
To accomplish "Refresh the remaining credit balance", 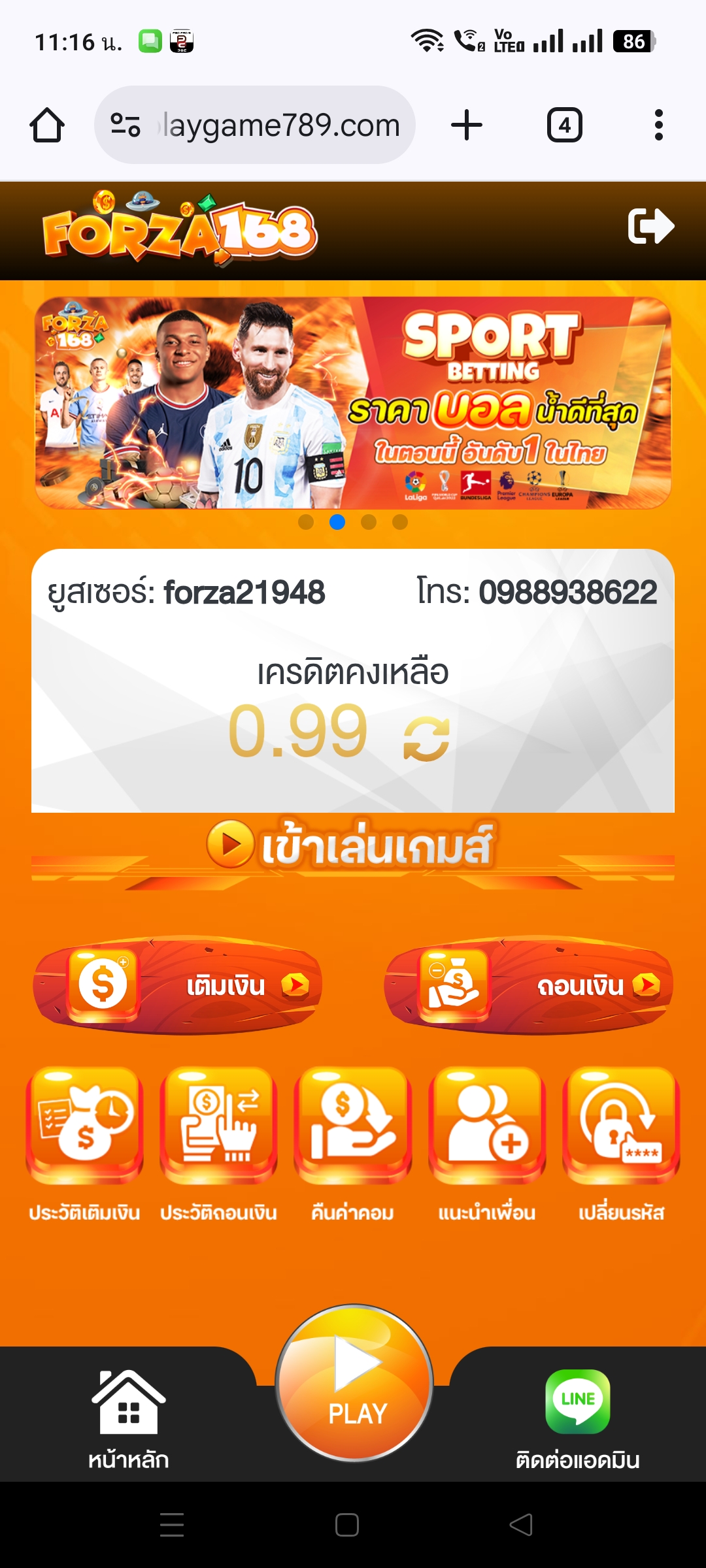I will (426, 738).
